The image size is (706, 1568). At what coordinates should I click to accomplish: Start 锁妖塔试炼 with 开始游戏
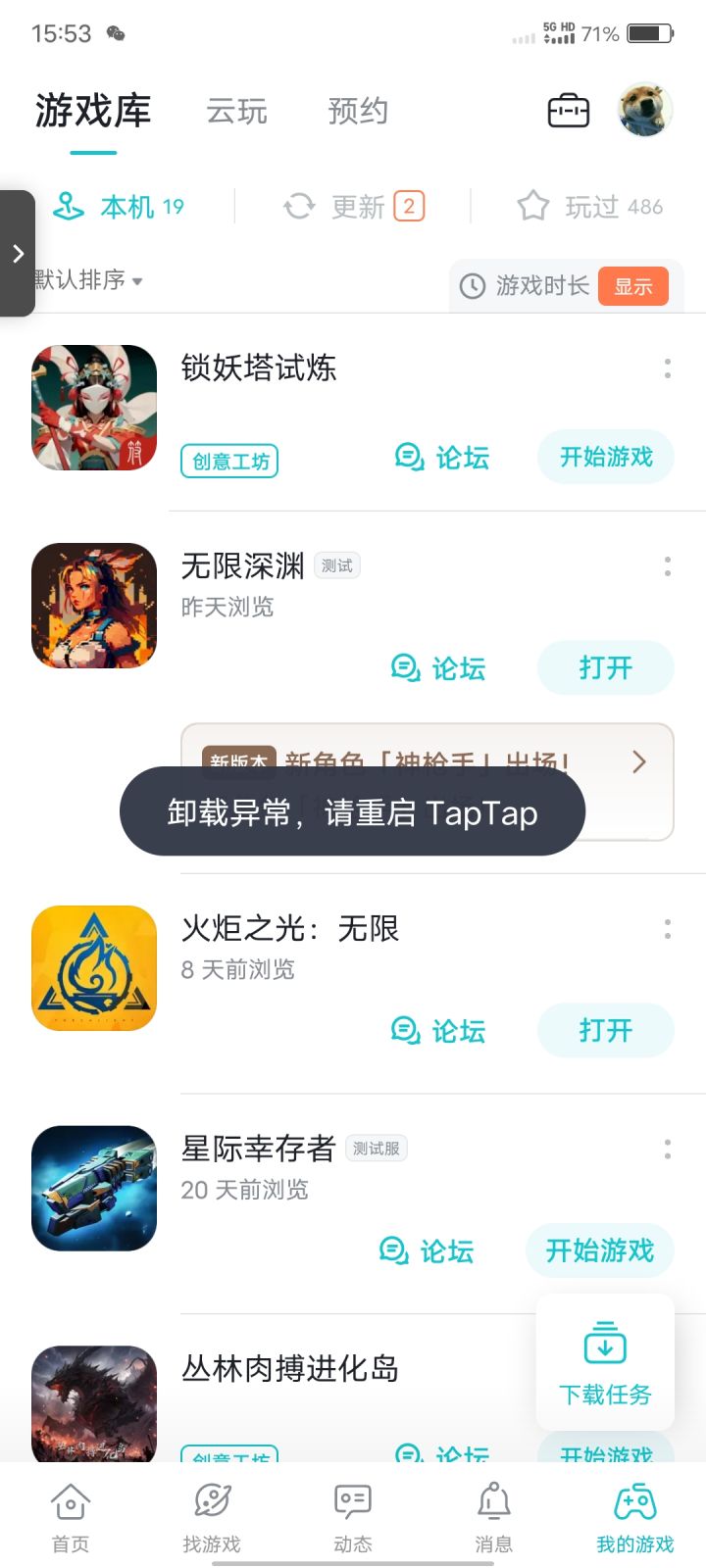(605, 457)
